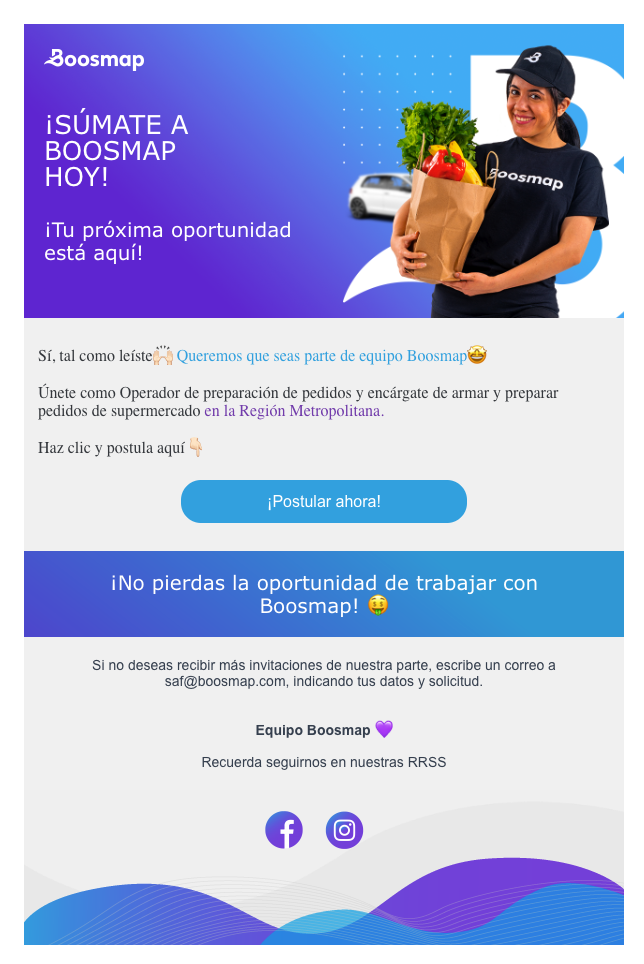Tap the ¡Postular ahora! button

323,501
